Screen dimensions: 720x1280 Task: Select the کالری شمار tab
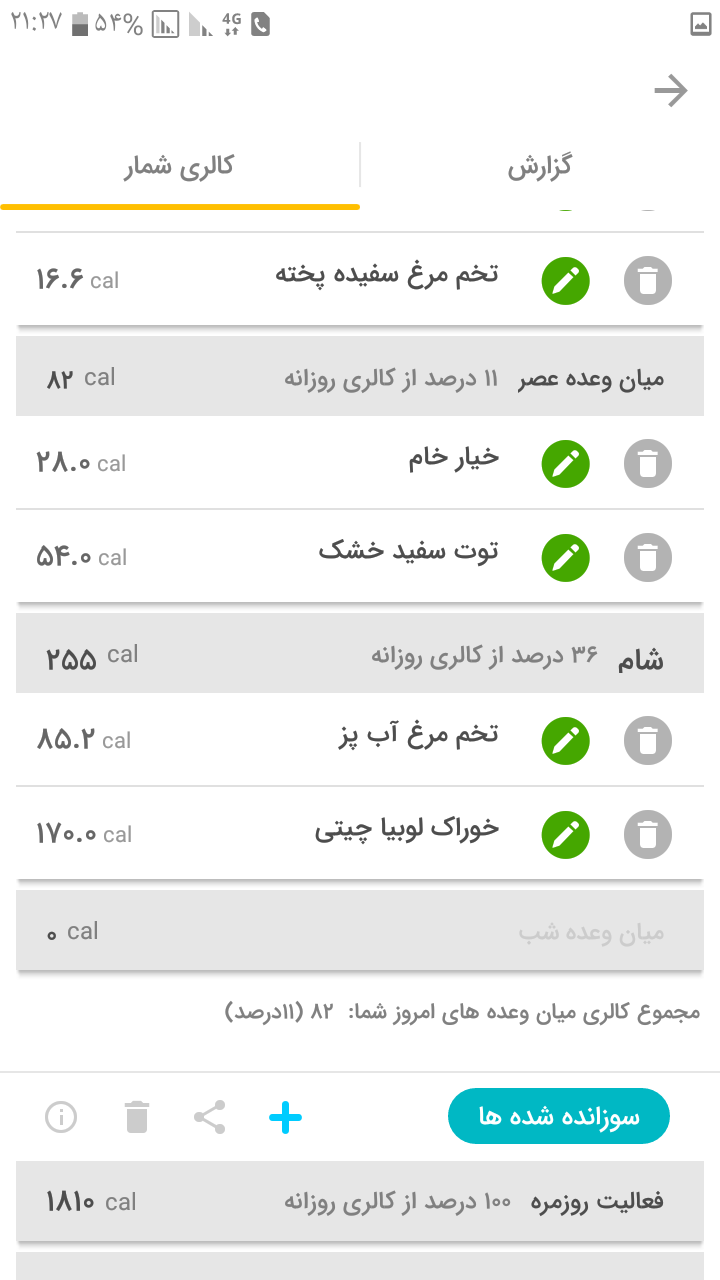click(x=179, y=167)
